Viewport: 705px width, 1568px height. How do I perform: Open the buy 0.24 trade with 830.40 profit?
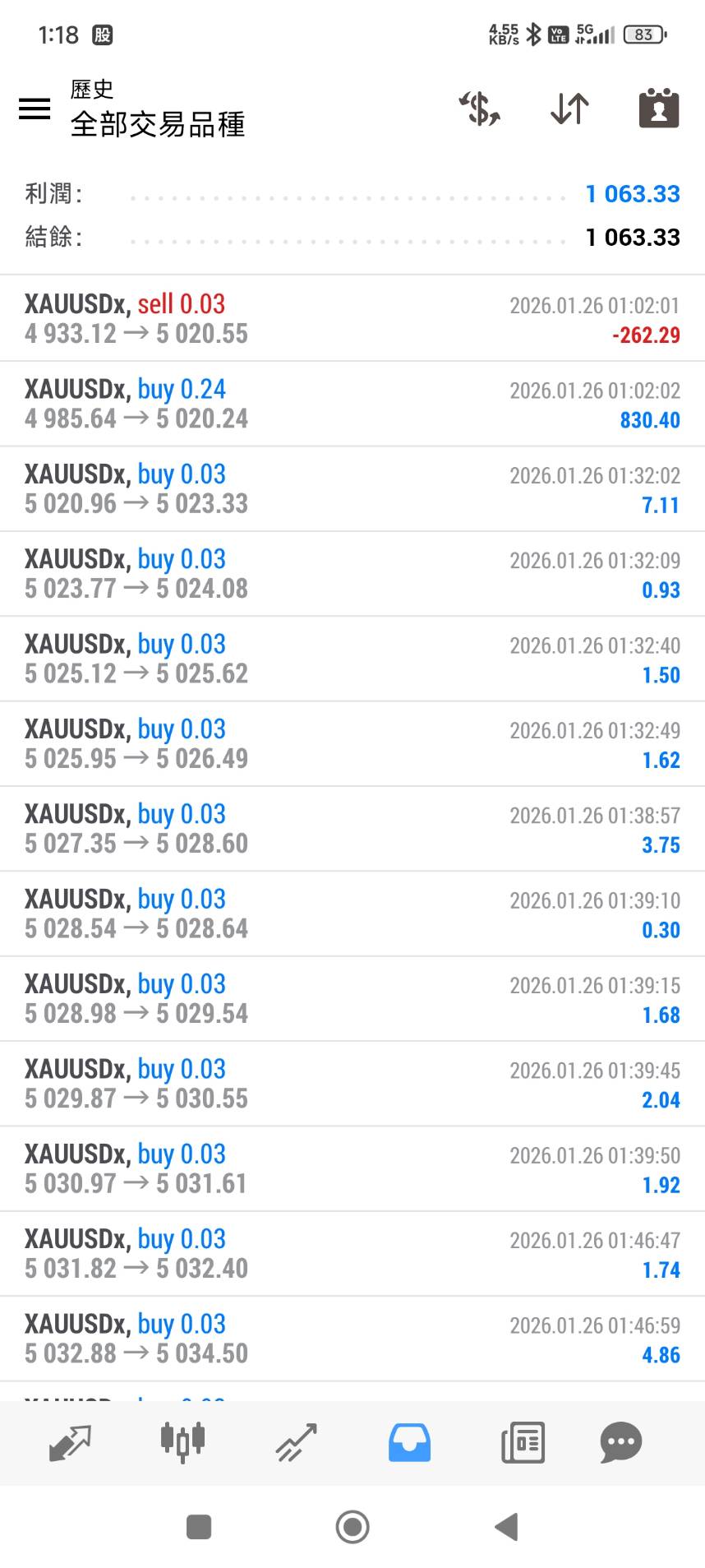point(352,404)
